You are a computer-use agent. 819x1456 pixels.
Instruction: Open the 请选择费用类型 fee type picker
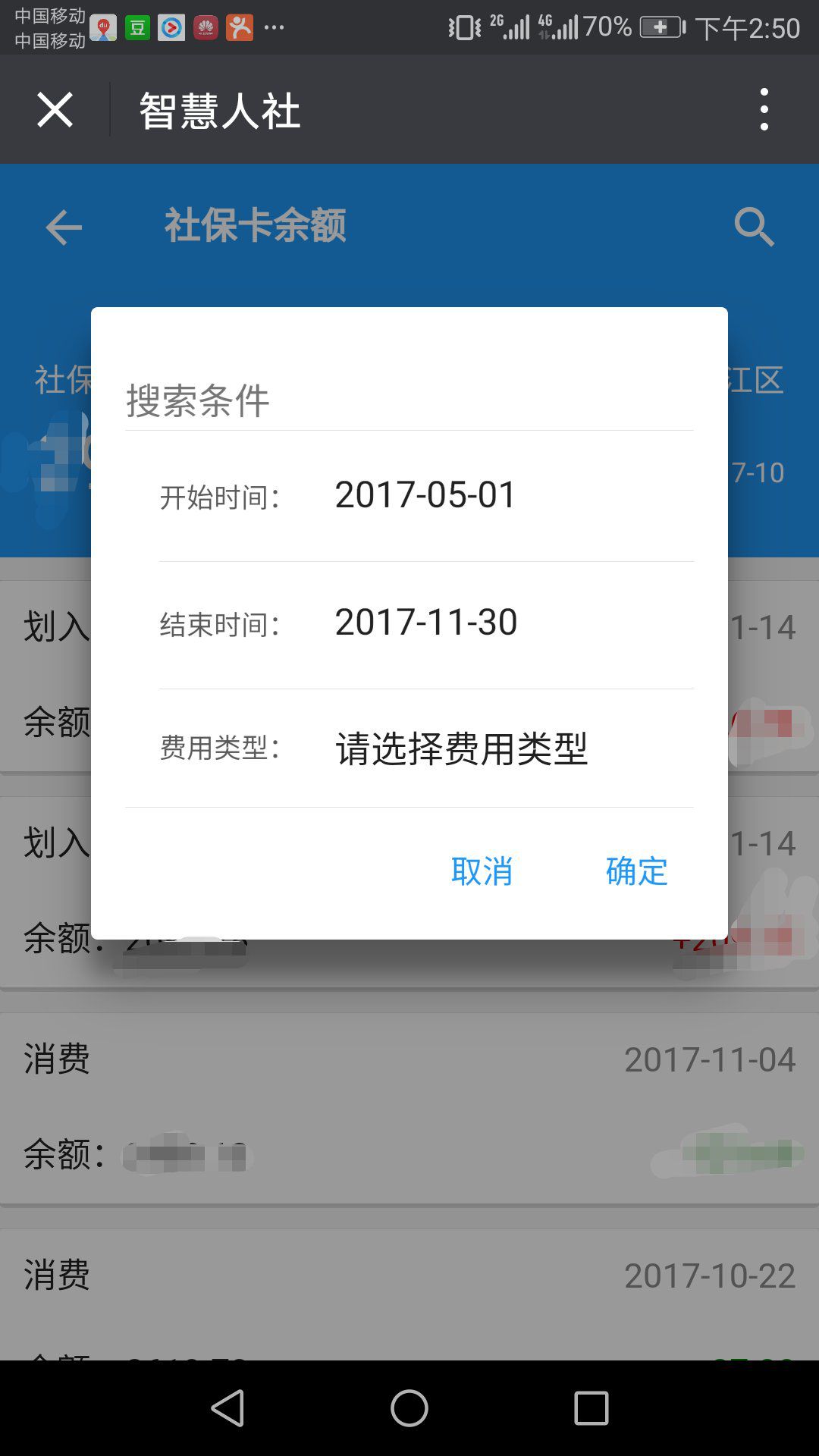point(461,749)
